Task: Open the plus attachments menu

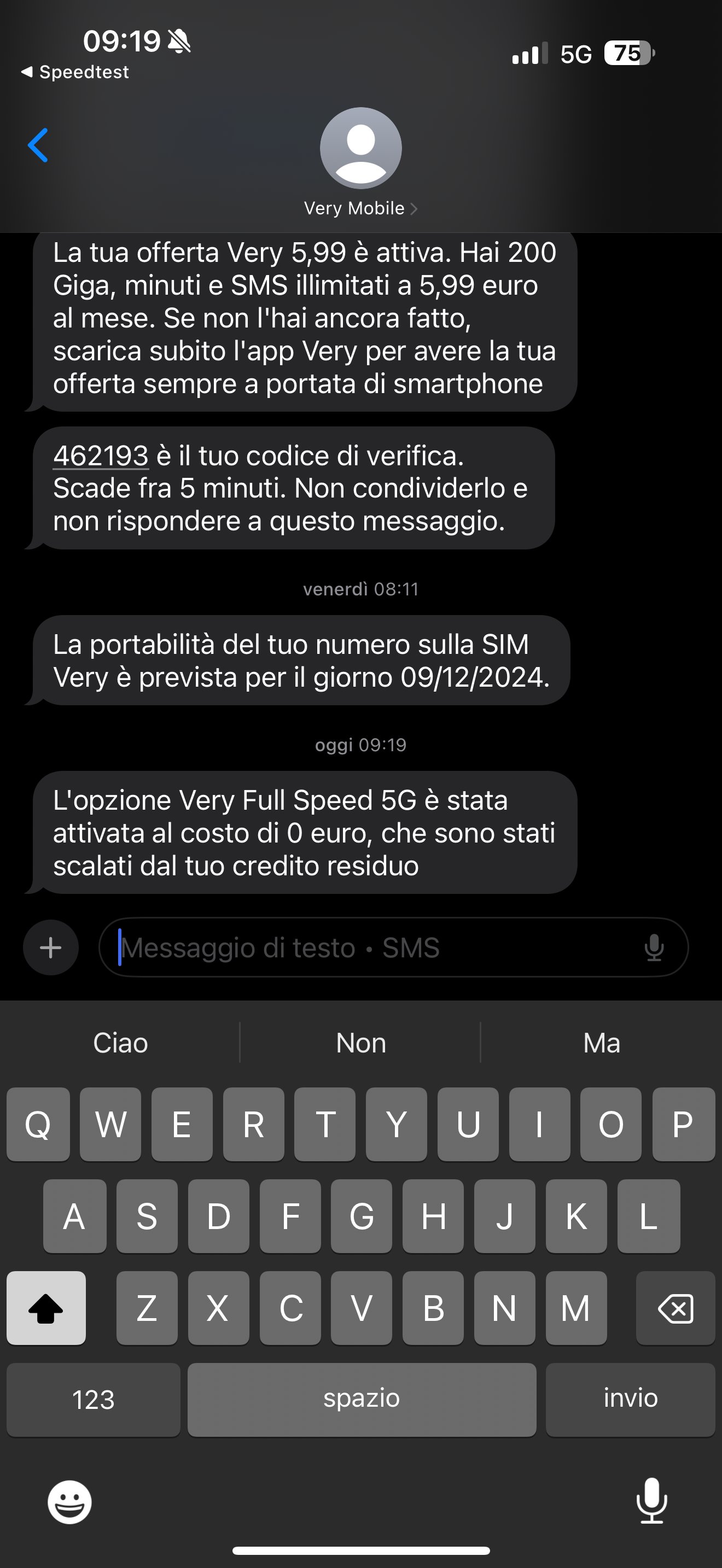Action: pyautogui.click(x=50, y=947)
